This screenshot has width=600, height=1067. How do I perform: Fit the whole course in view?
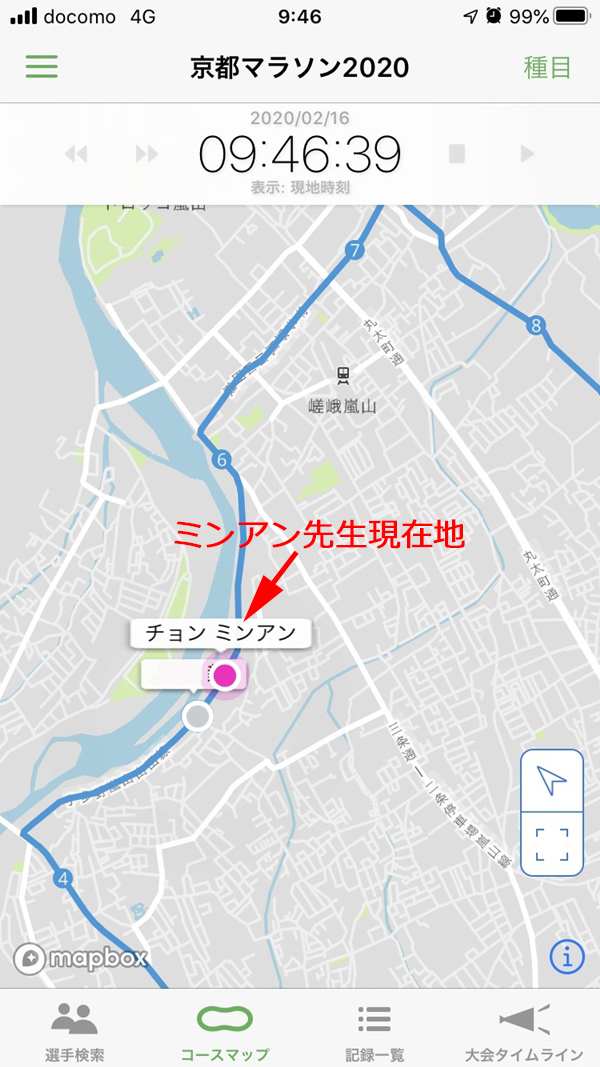tap(552, 843)
